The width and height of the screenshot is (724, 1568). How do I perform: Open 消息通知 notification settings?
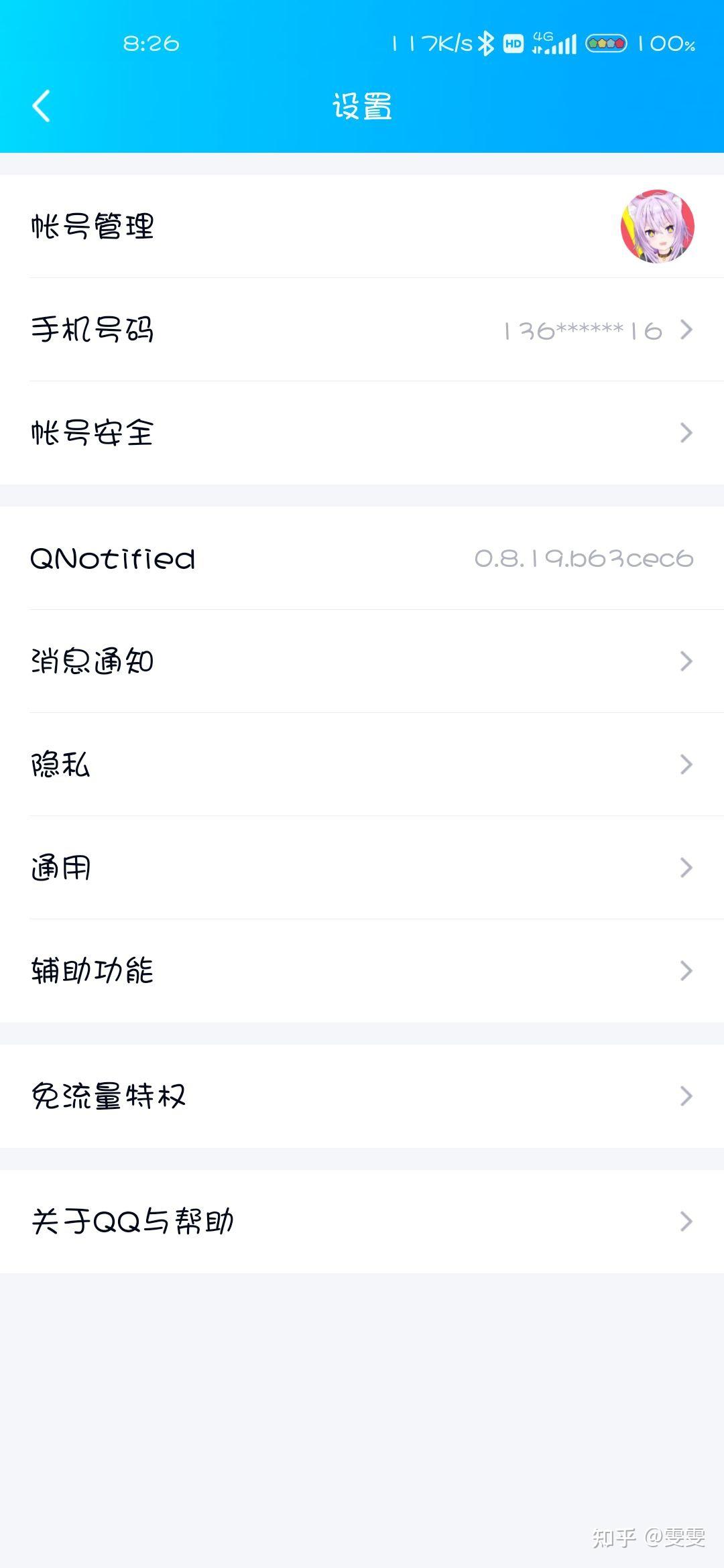coord(362,661)
